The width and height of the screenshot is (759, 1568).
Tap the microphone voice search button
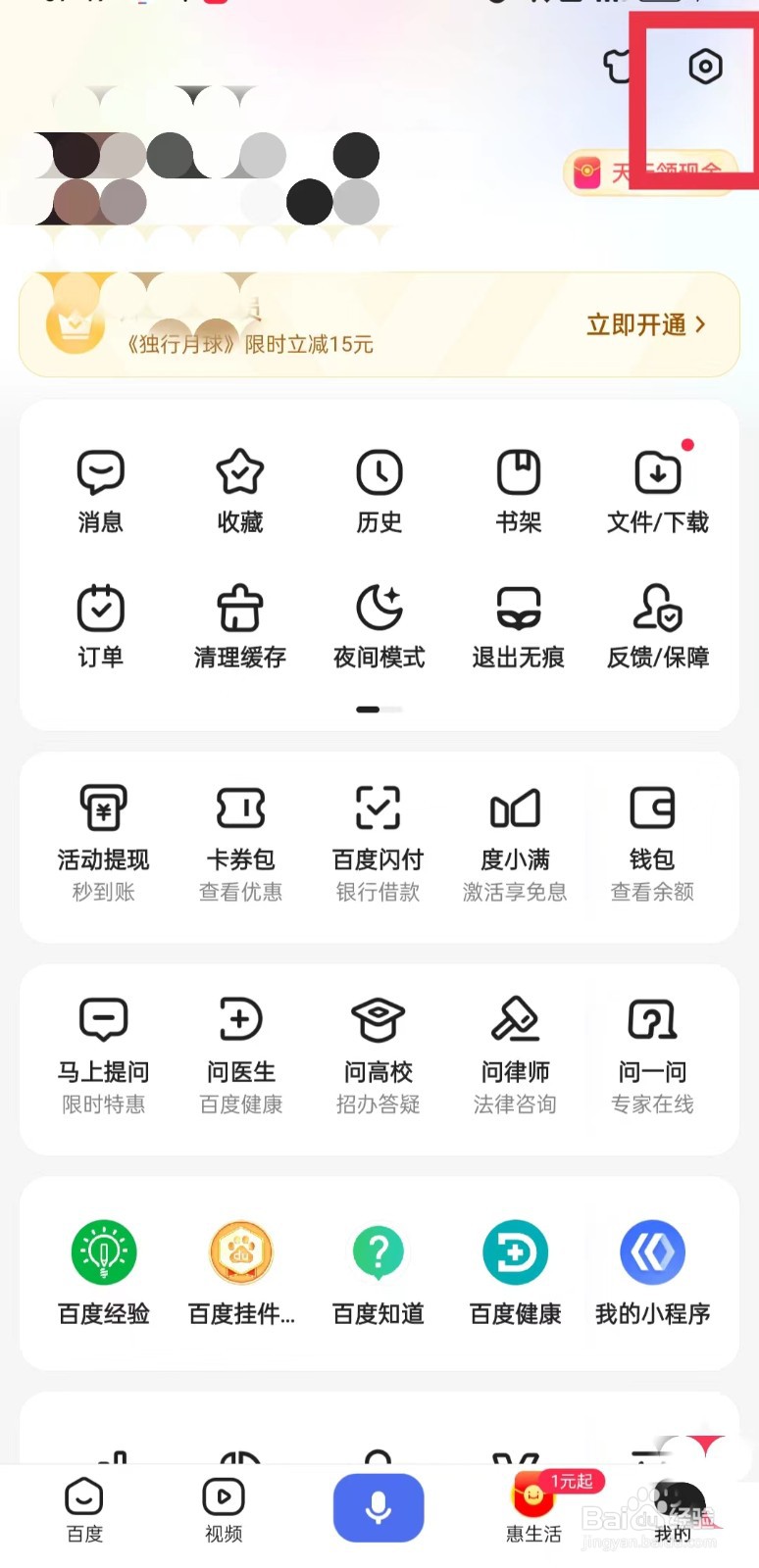click(379, 1507)
